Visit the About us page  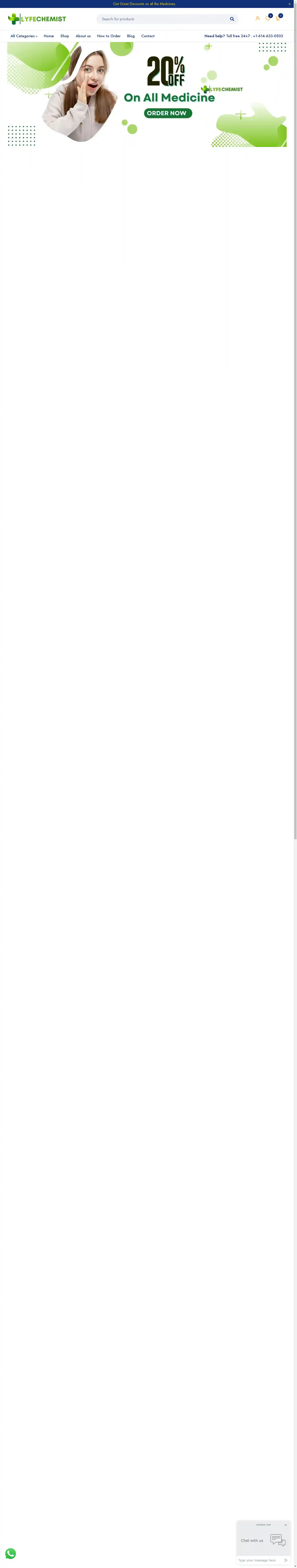tap(83, 36)
